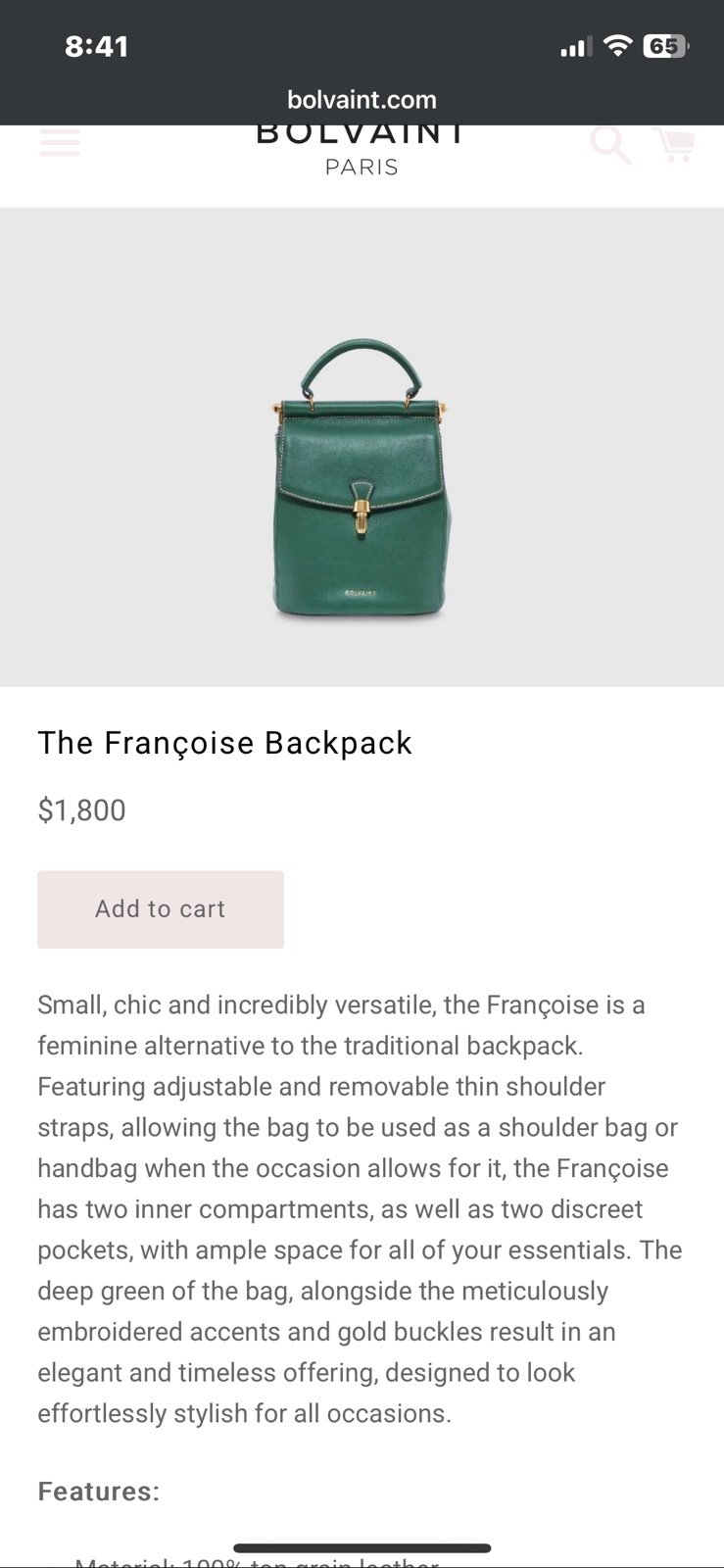Tap the Bolvaint Paris logo
This screenshot has height=1568, width=724.
(x=362, y=150)
